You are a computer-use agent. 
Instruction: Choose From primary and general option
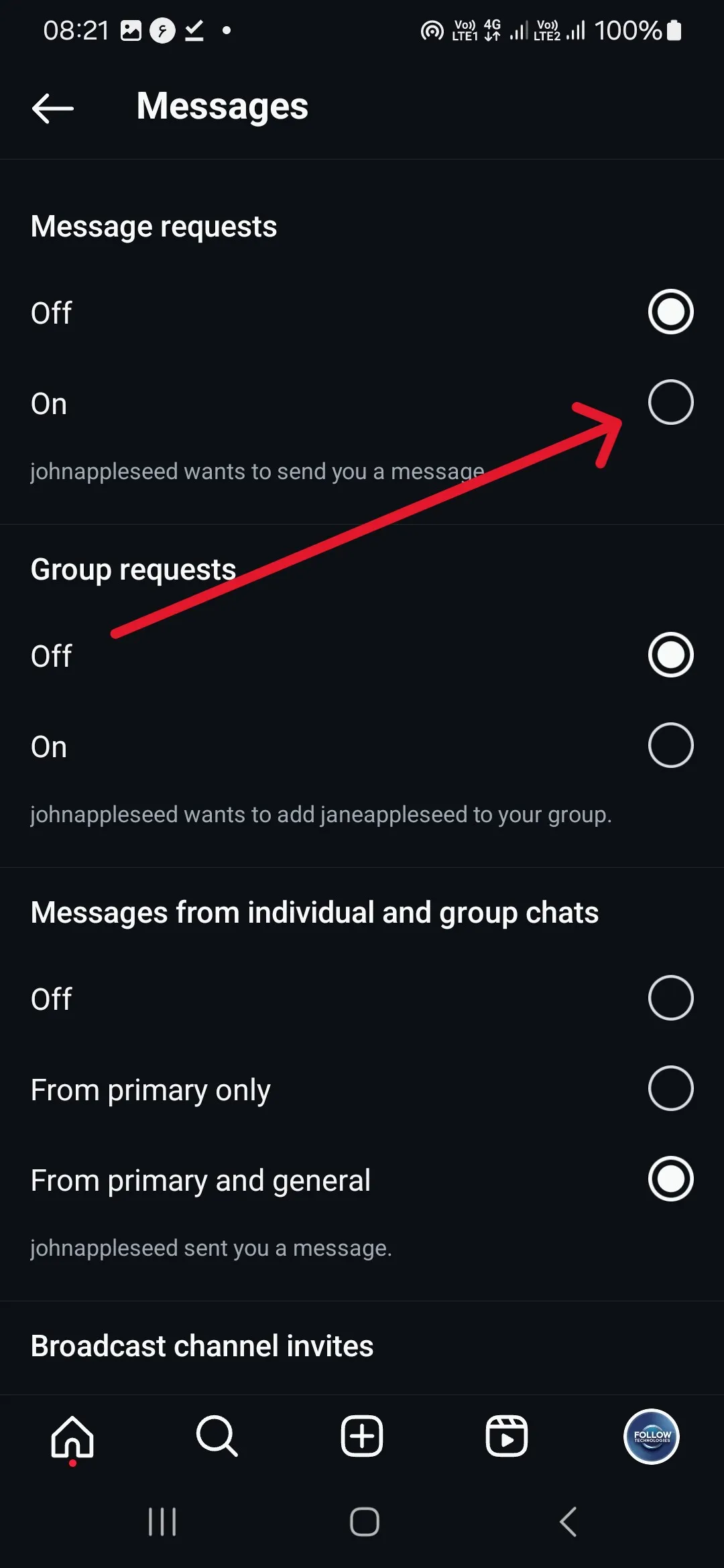[670, 1179]
